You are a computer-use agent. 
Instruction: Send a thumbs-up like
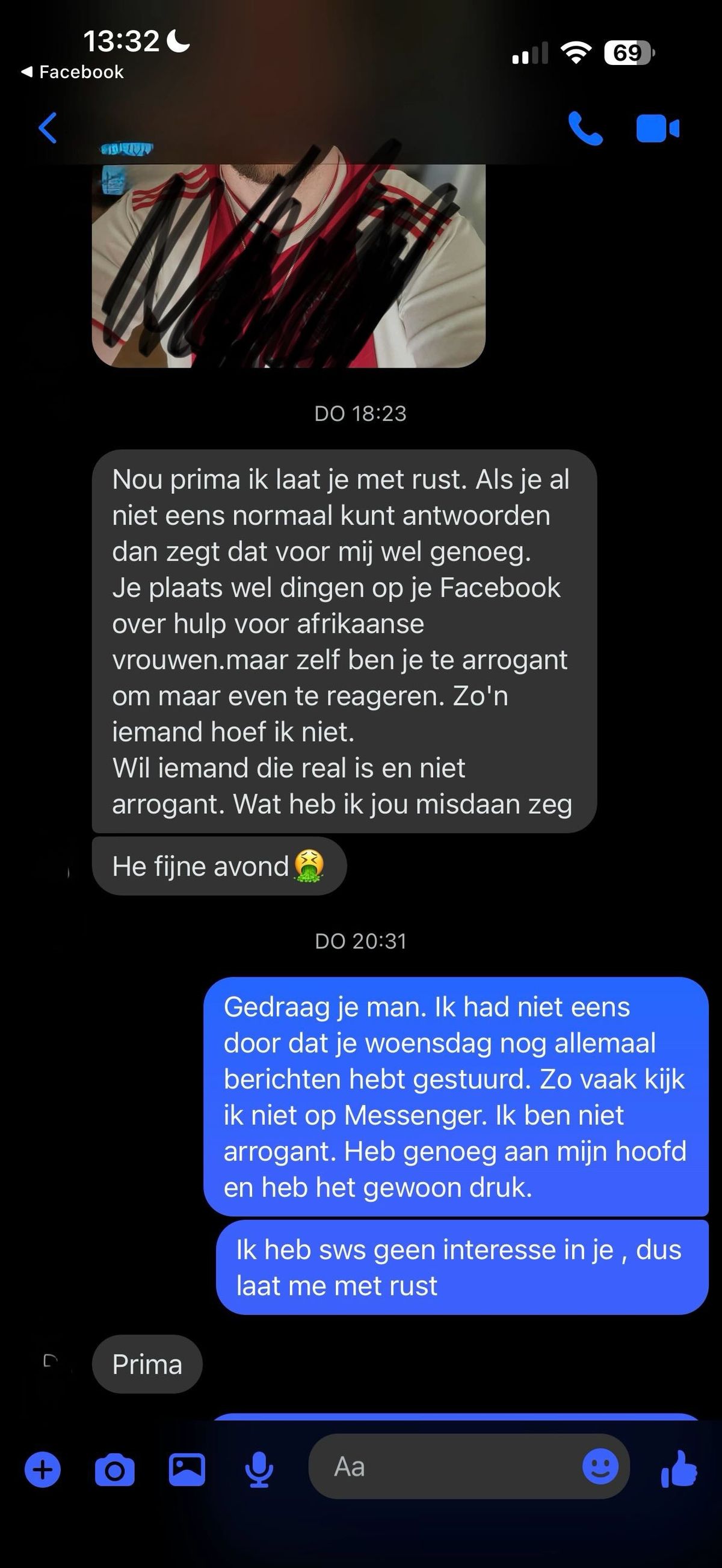click(x=679, y=1468)
